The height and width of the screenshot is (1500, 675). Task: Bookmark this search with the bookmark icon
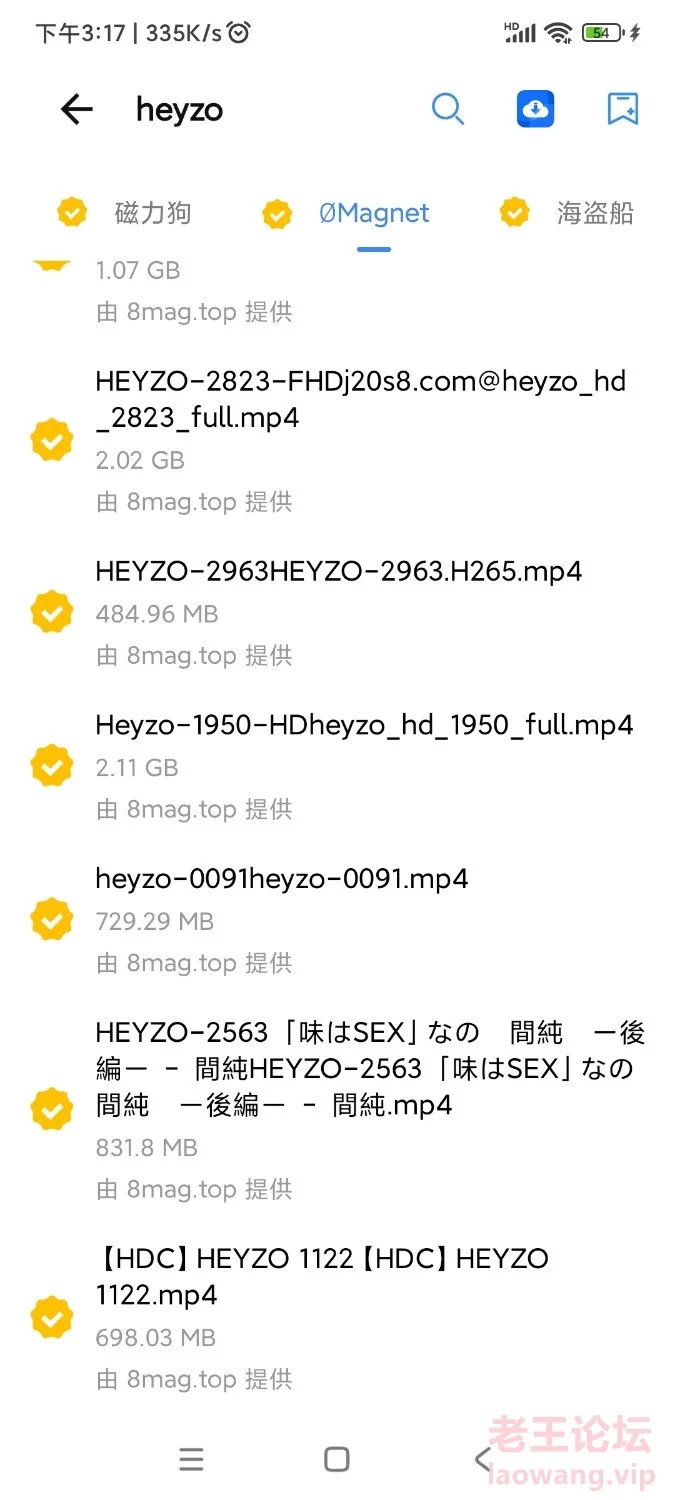point(623,109)
